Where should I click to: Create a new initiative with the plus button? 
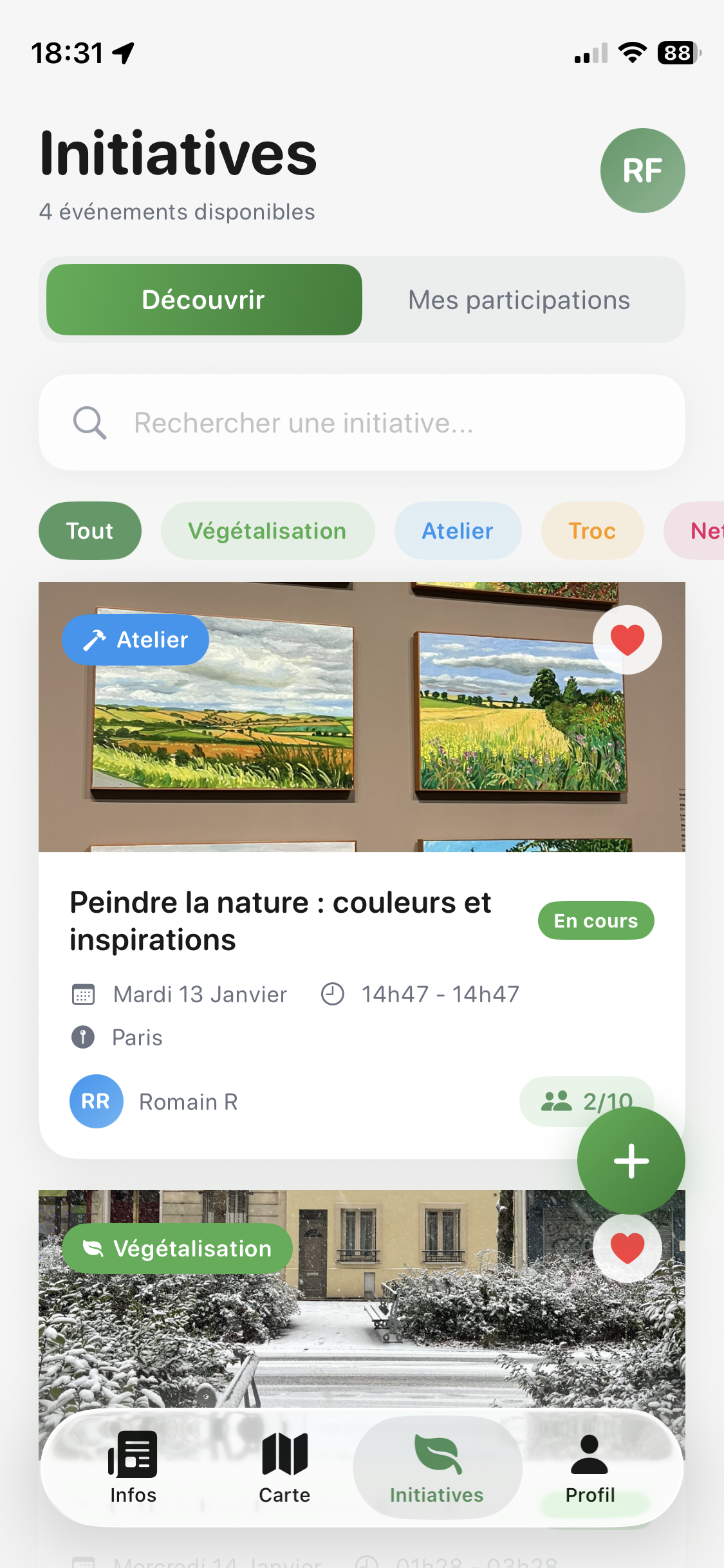click(x=631, y=1161)
